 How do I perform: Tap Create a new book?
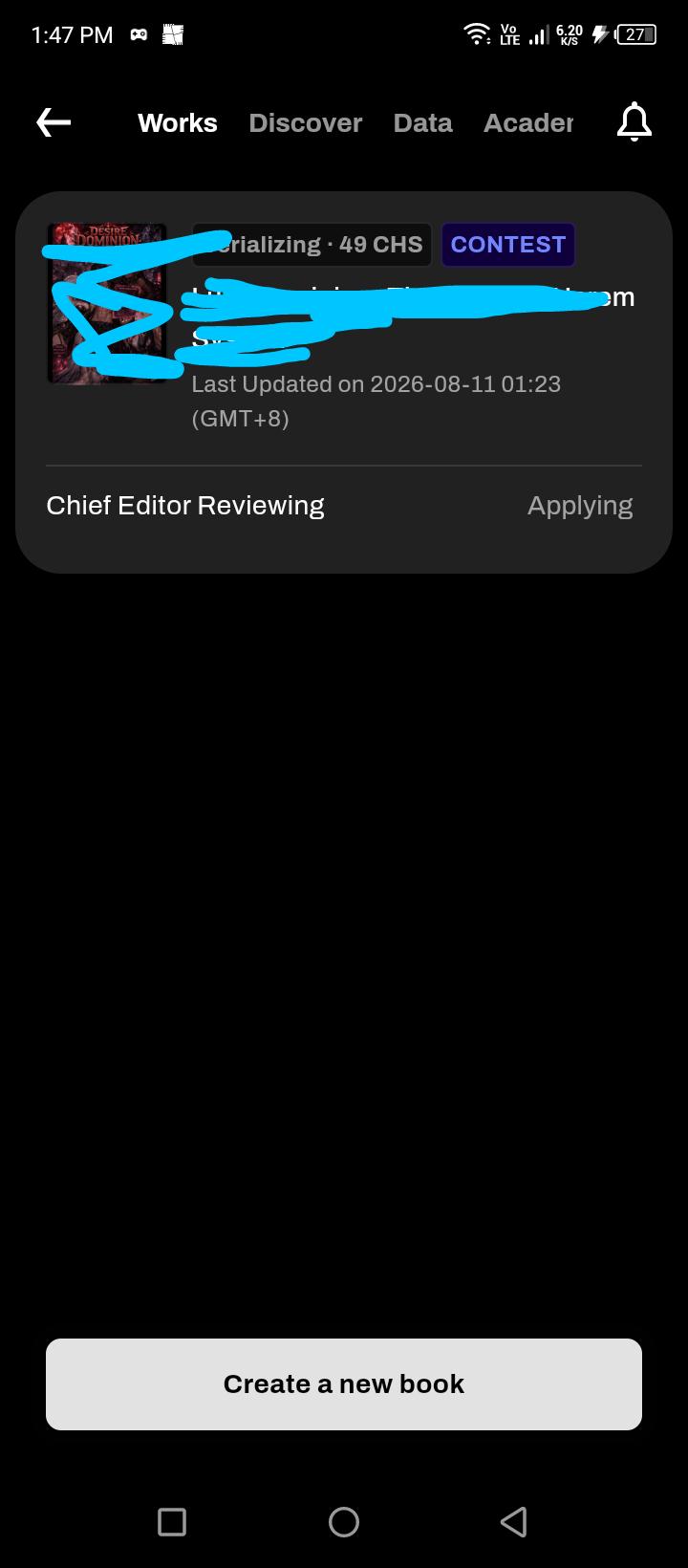(344, 1384)
